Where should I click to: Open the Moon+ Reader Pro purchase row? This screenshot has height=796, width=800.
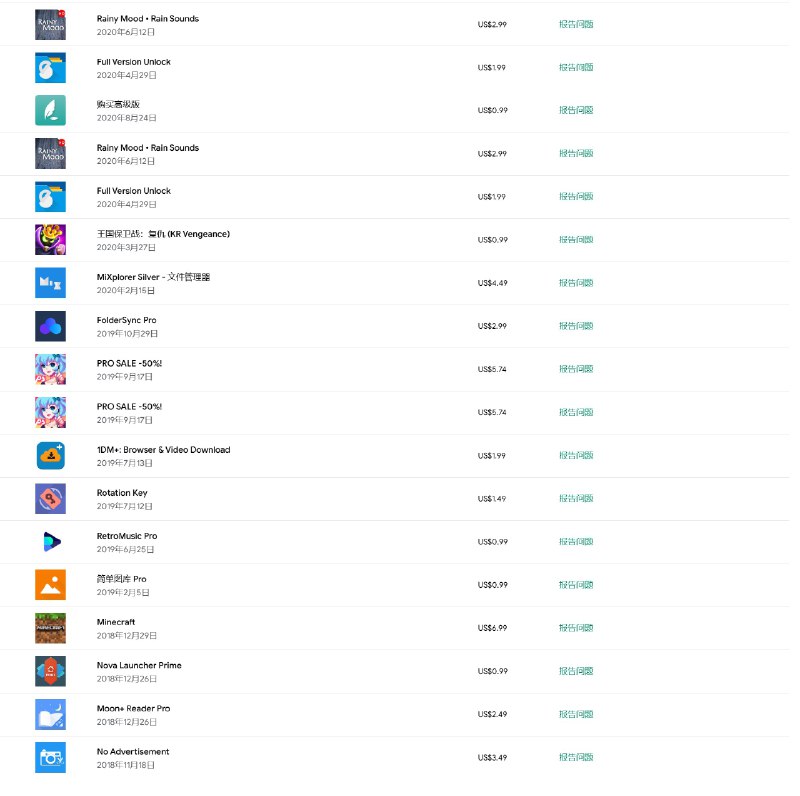click(x=133, y=708)
